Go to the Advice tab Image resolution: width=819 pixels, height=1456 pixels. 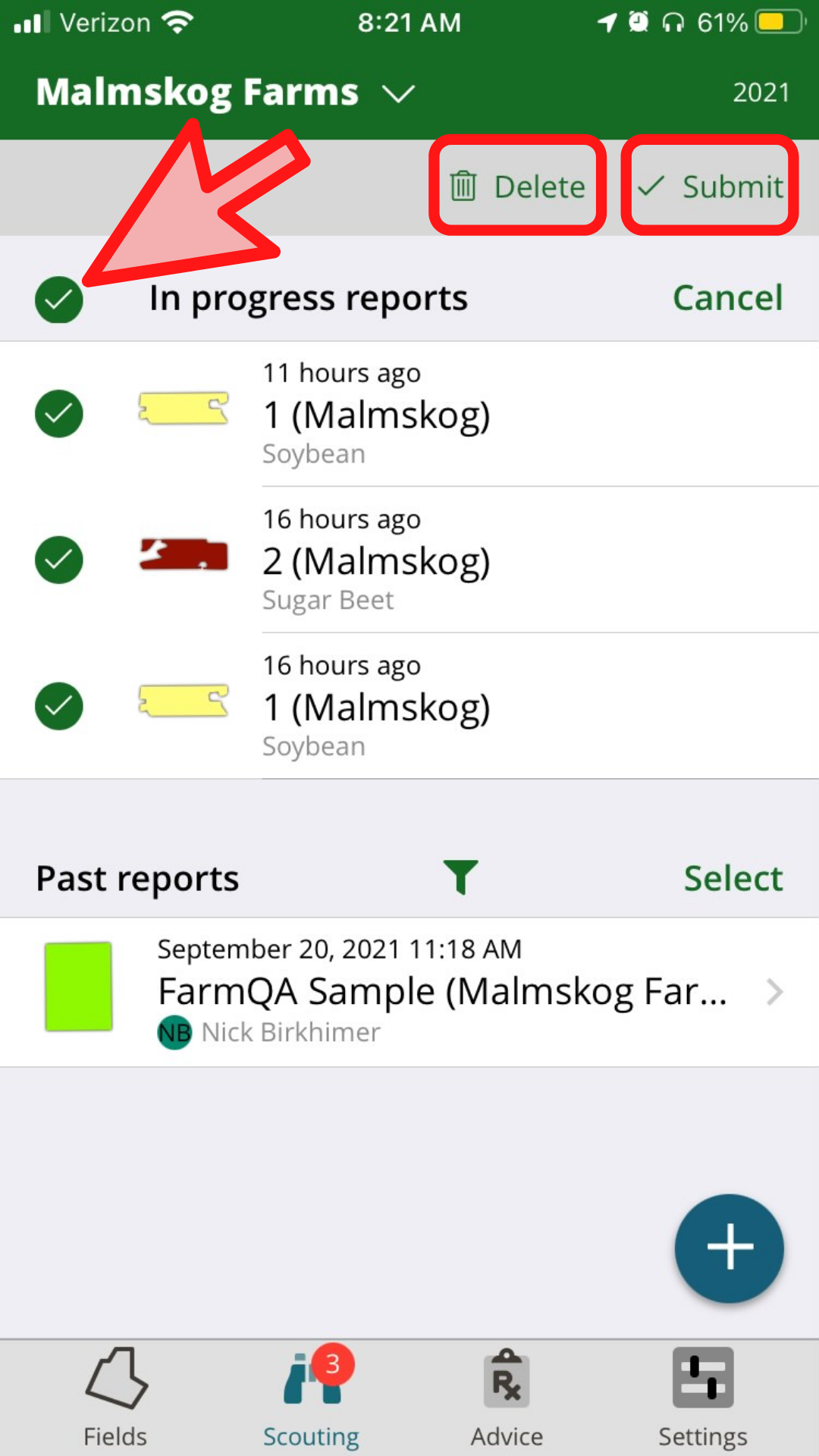[x=507, y=1398]
